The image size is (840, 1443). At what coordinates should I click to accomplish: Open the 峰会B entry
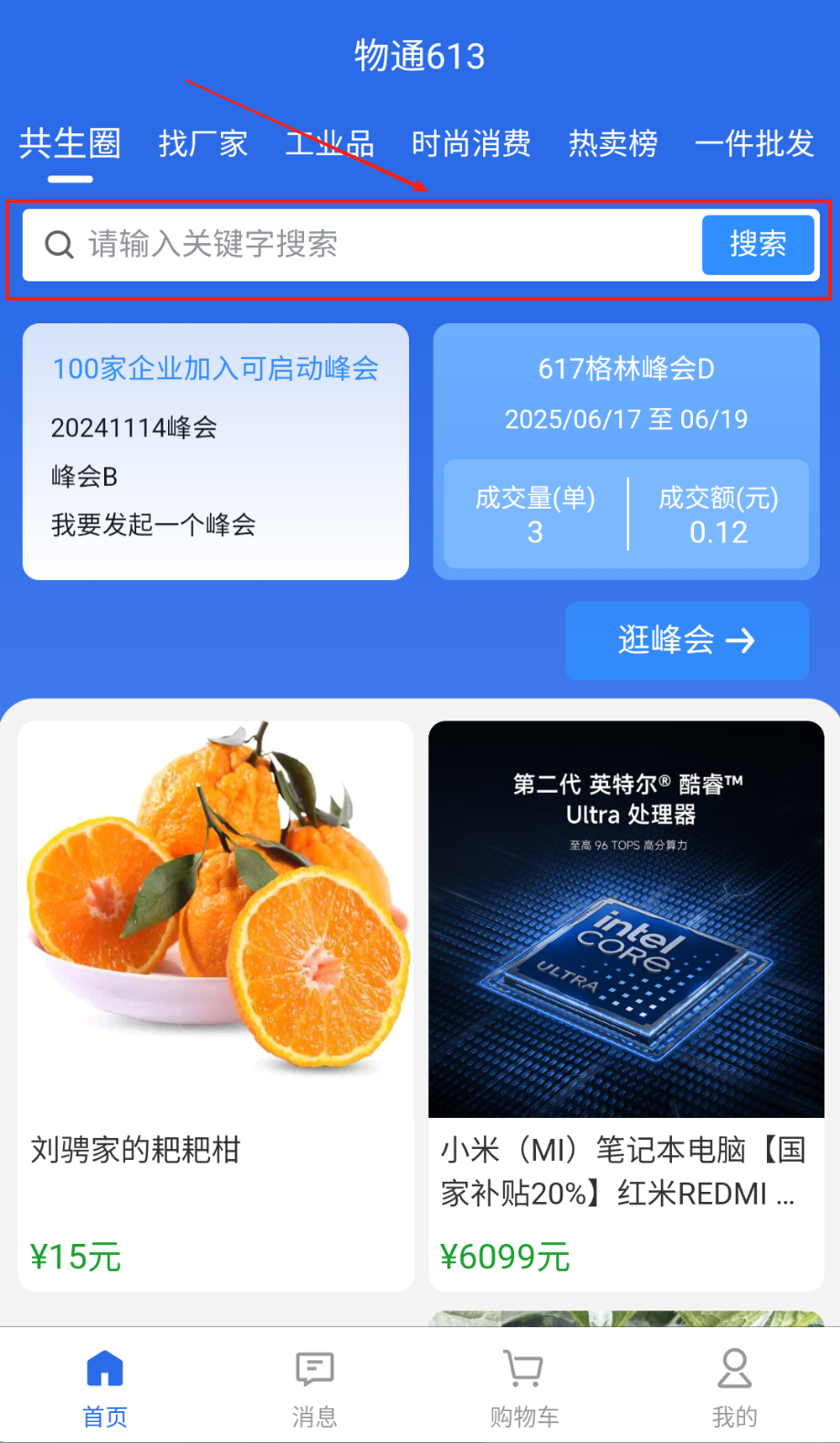click(85, 476)
